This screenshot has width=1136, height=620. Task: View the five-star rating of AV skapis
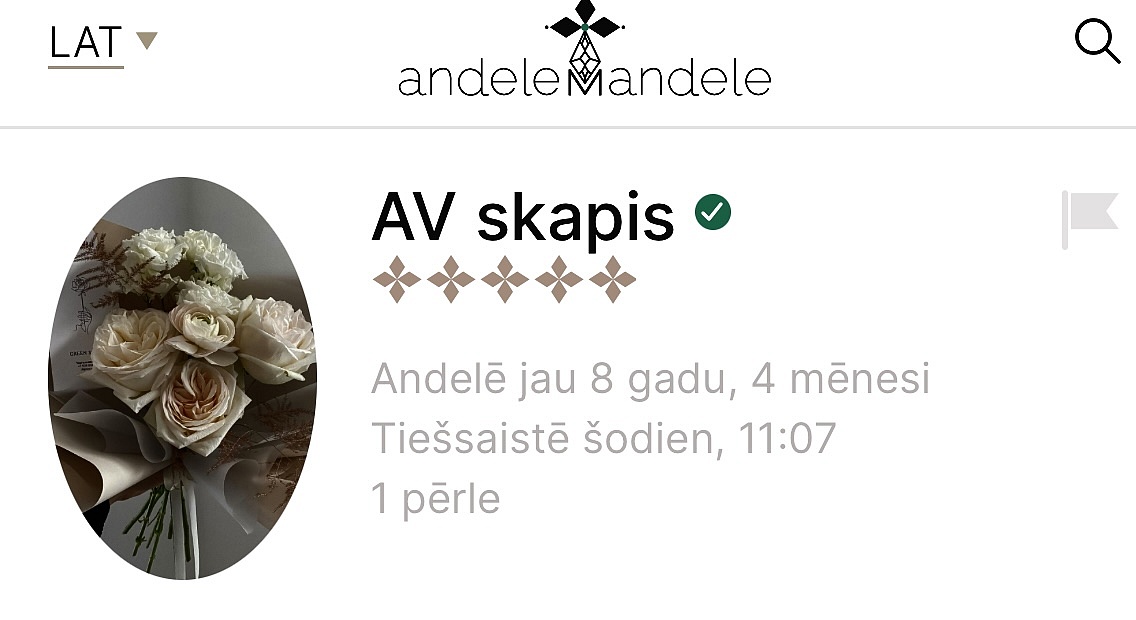(505, 279)
